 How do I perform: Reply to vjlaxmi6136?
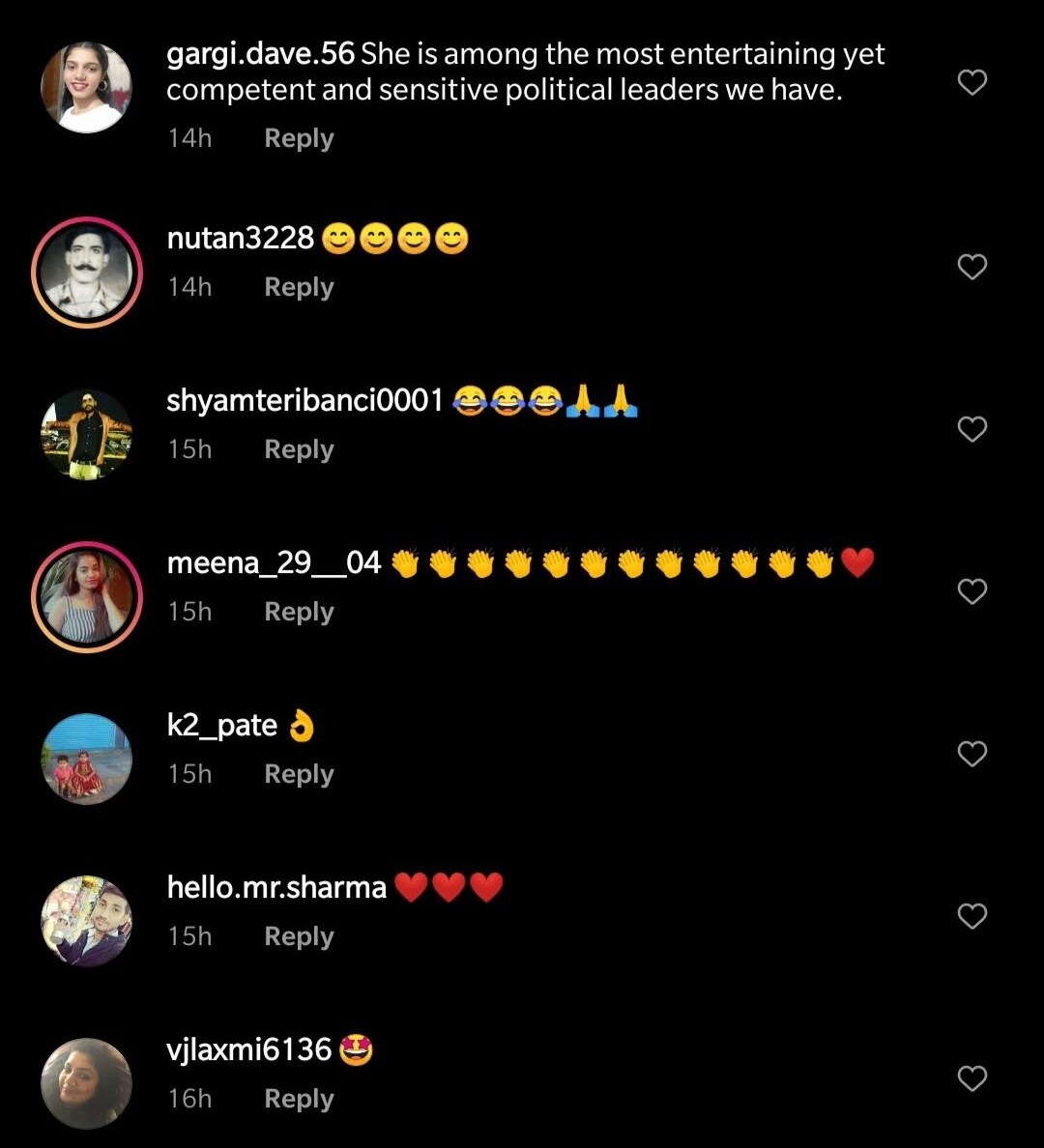point(299,1099)
